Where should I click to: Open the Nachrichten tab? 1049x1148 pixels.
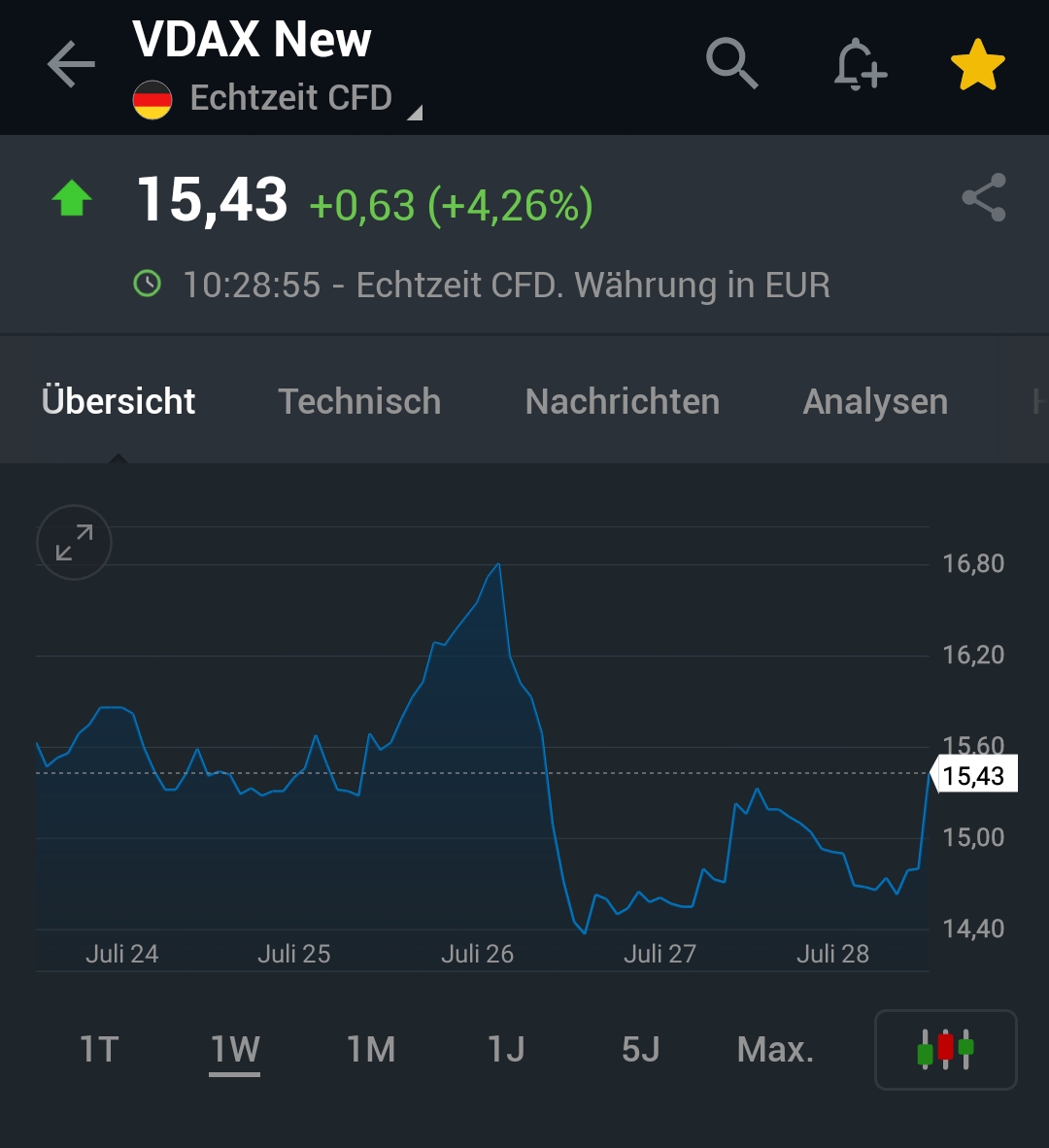pyautogui.click(x=622, y=401)
